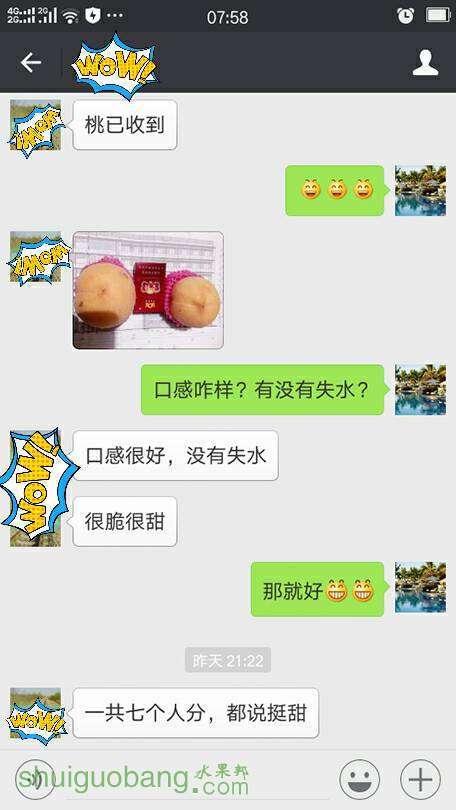Viewport: 456px width, 810px height.
Task: Open the emoji picker
Action: click(x=359, y=779)
